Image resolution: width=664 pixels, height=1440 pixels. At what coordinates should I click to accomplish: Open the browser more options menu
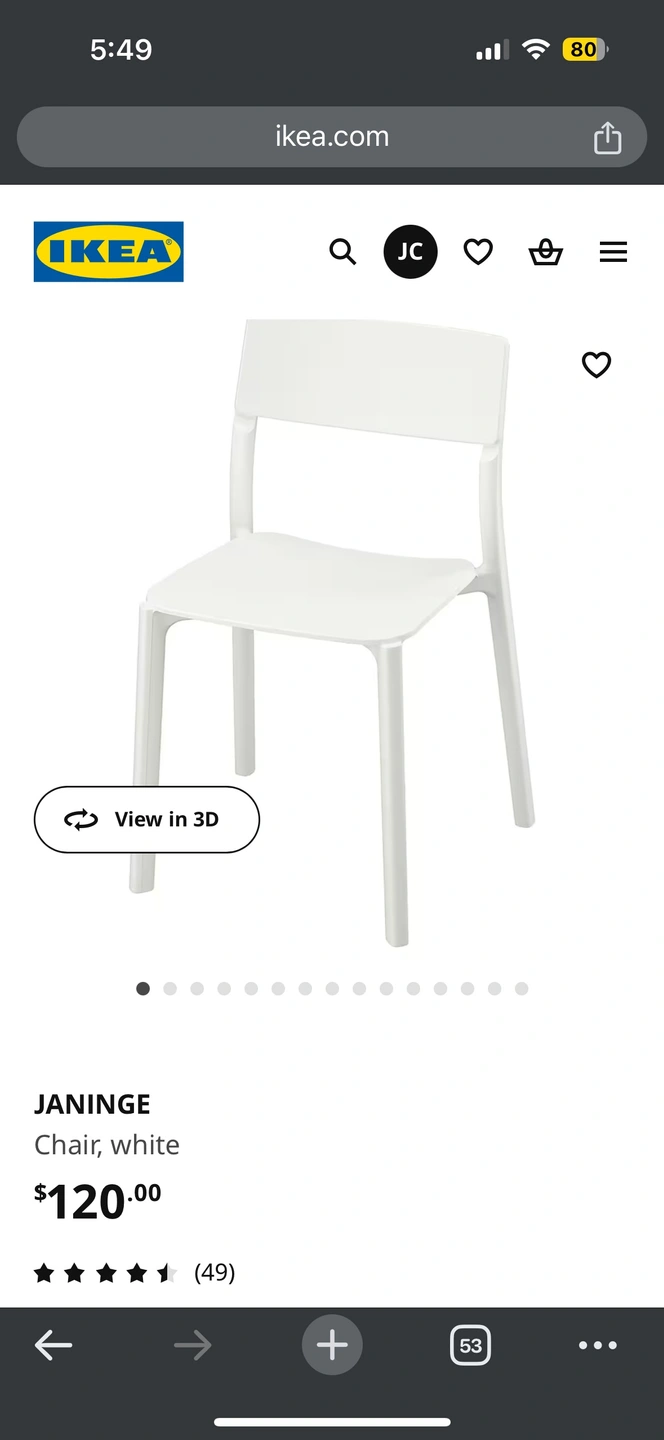pyautogui.click(x=598, y=1346)
